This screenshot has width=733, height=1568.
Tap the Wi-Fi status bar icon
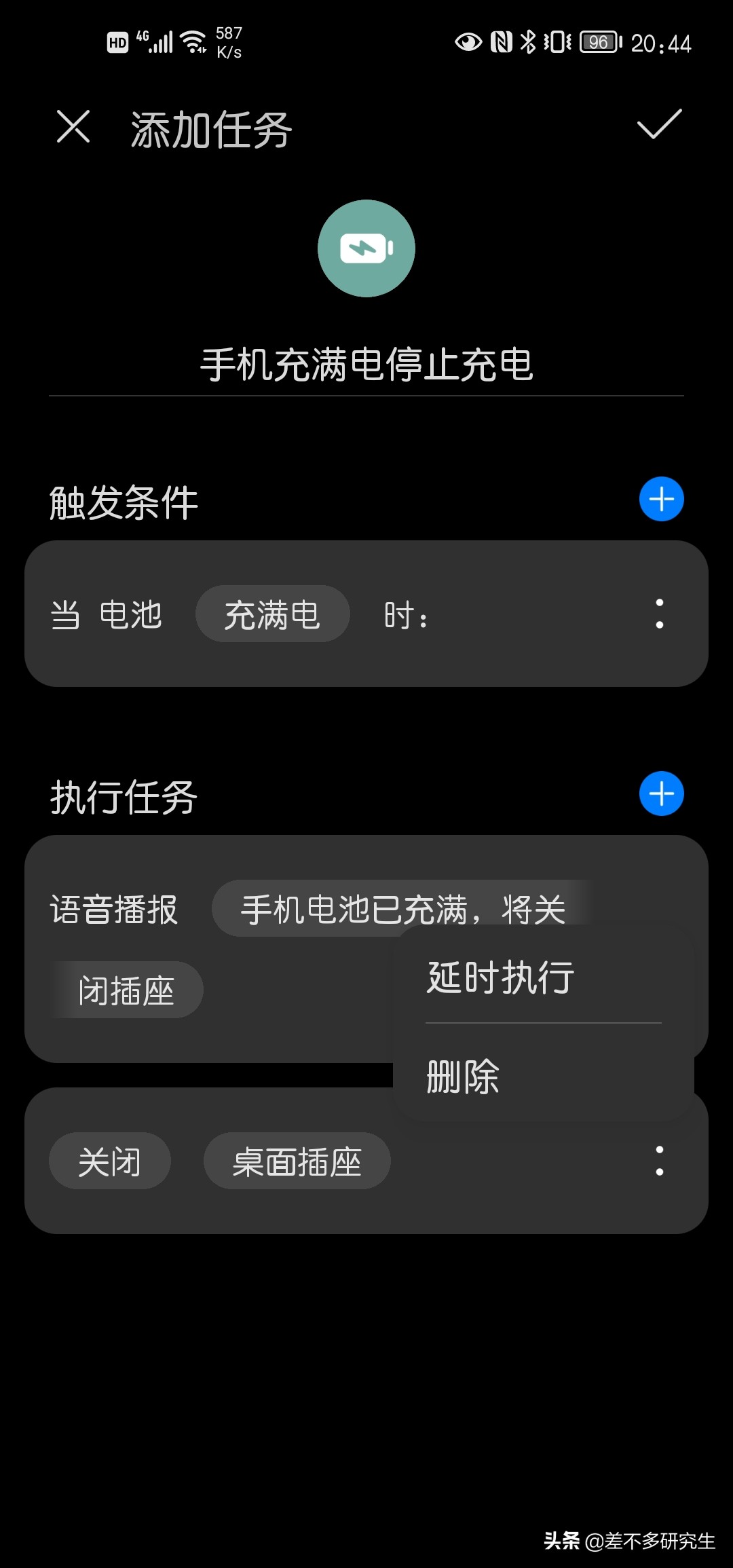(192, 41)
